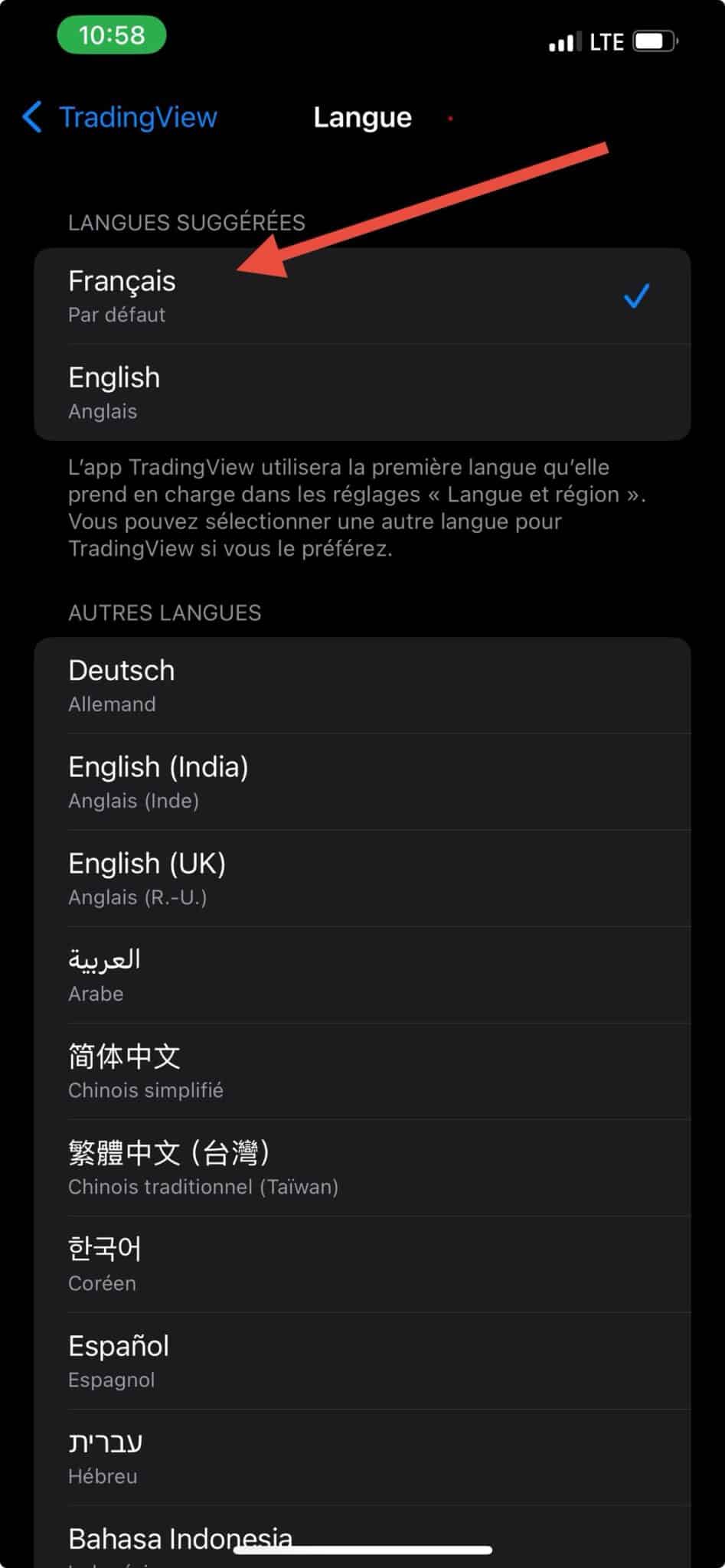Switch language to English (UK)
Screen dimensions: 725x1568
click(361, 878)
